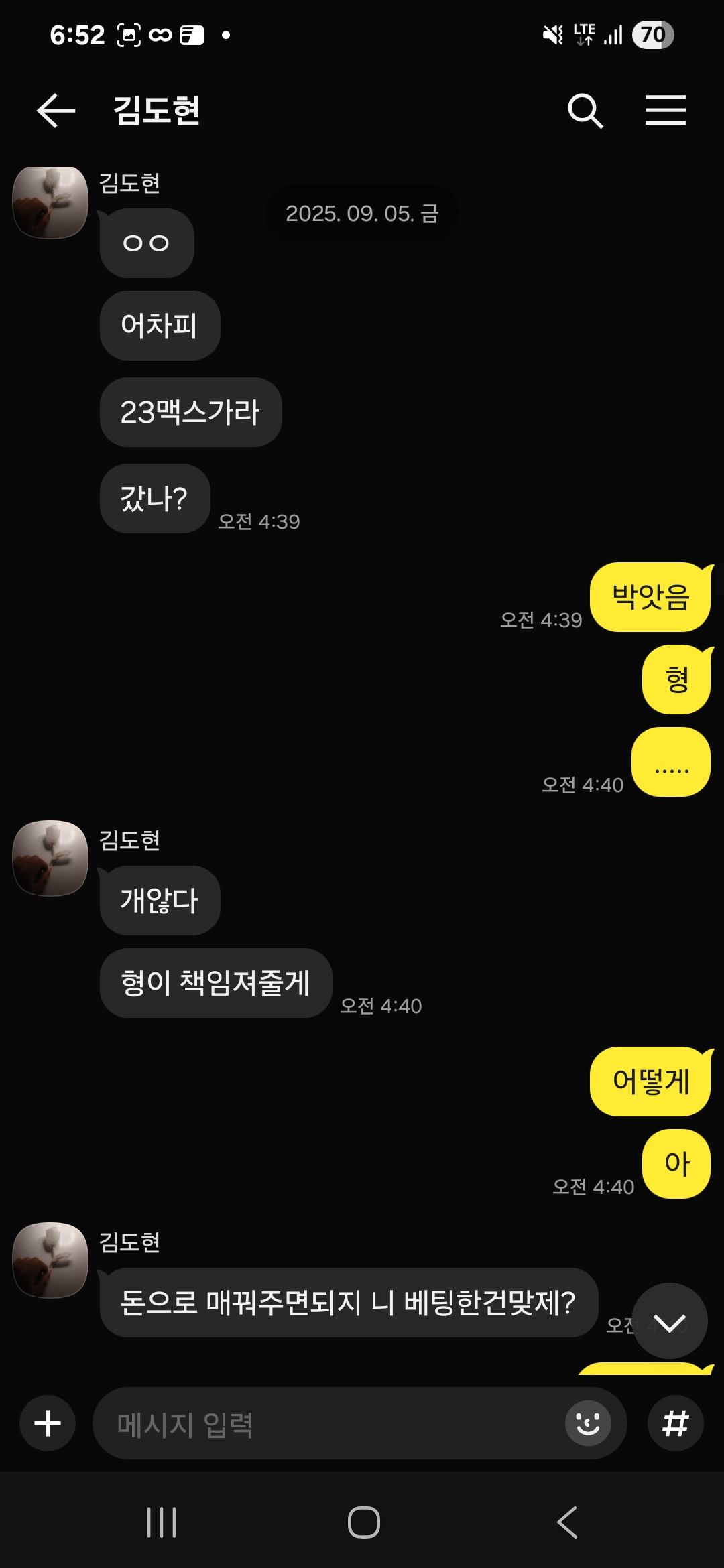Search within this conversation

(x=585, y=111)
